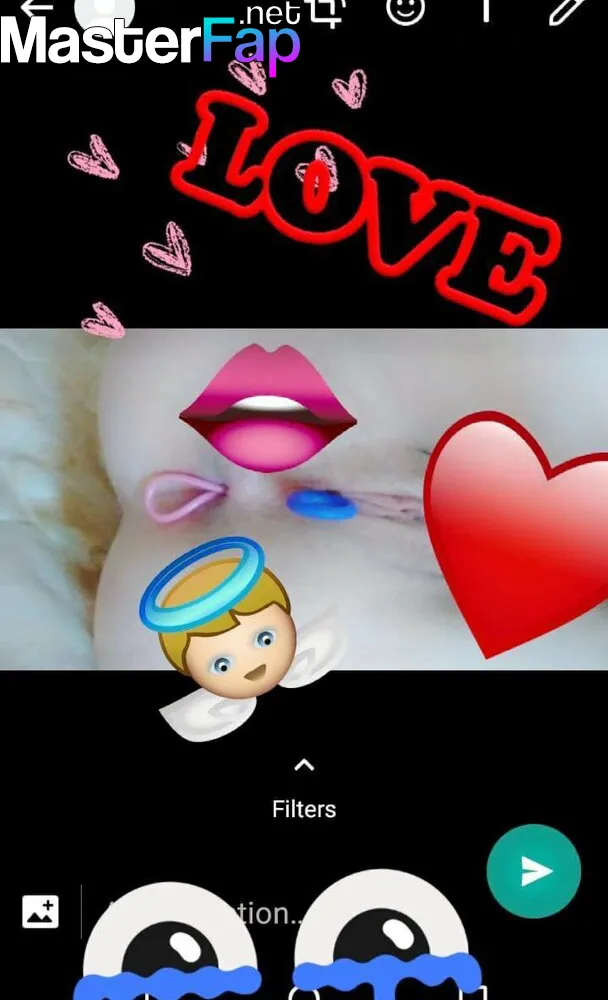The width and height of the screenshot is (608, 1000).
Task: Select the text tool
Action: click(486, 9)
